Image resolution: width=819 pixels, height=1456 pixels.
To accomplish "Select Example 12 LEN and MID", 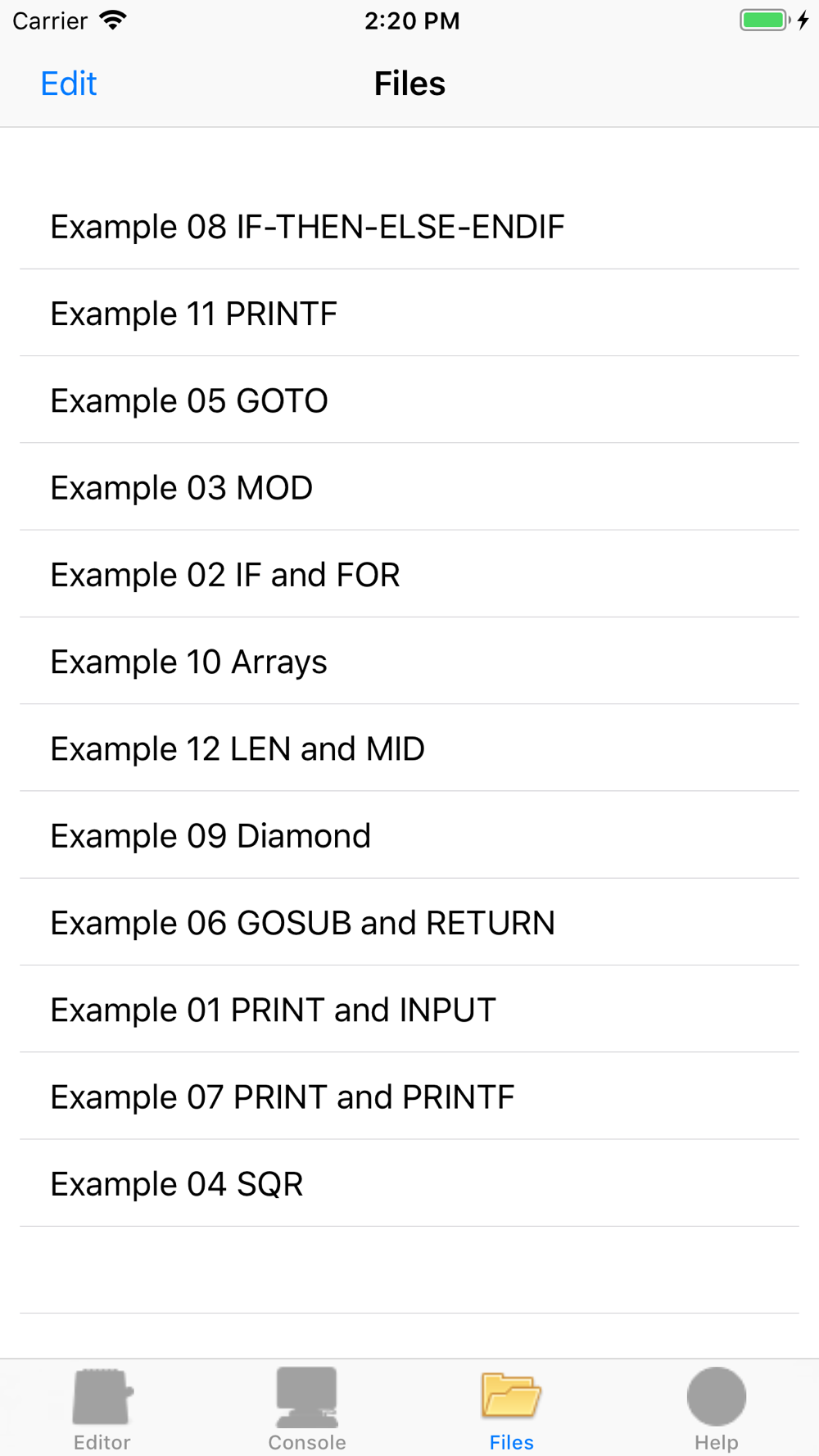I will pos(409,748).
